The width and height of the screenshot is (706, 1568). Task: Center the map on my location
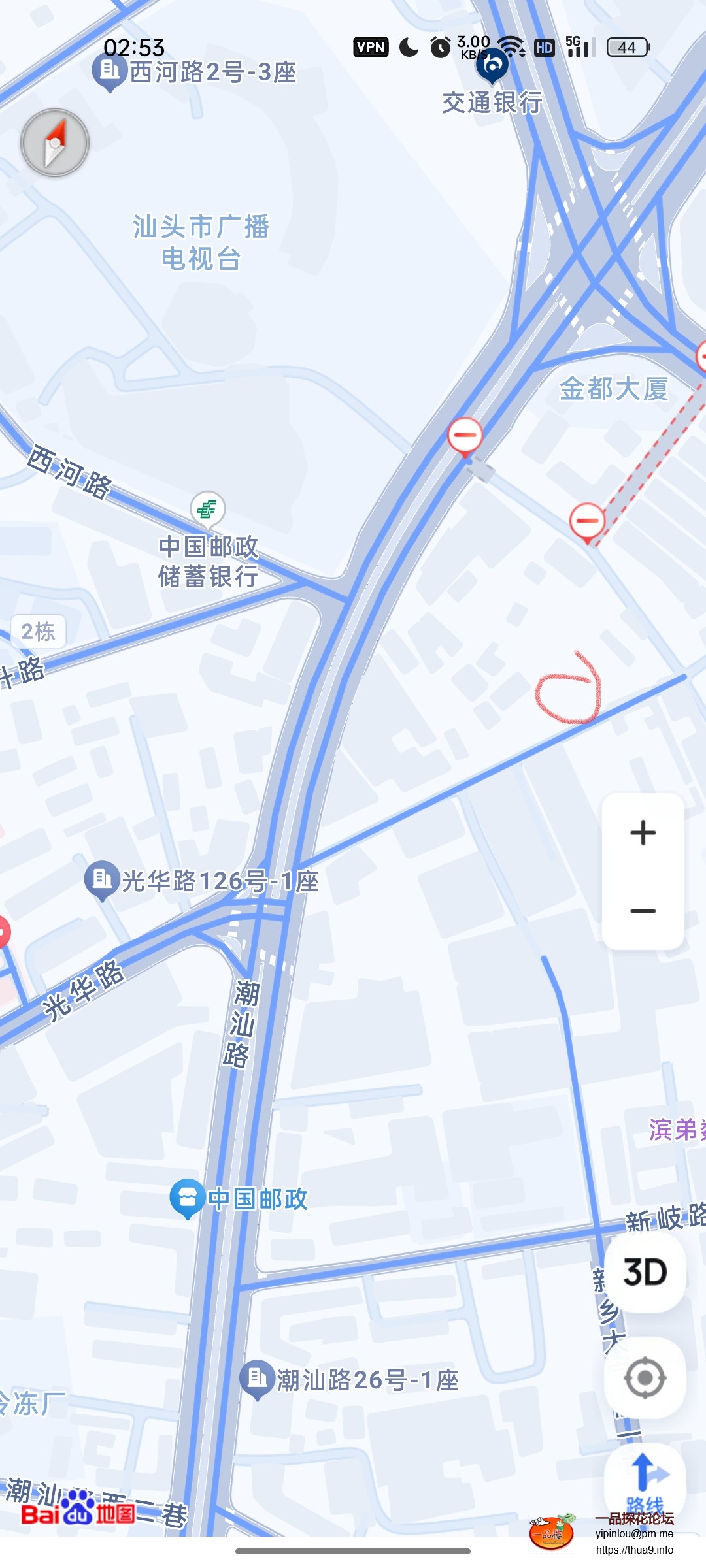645,1378
